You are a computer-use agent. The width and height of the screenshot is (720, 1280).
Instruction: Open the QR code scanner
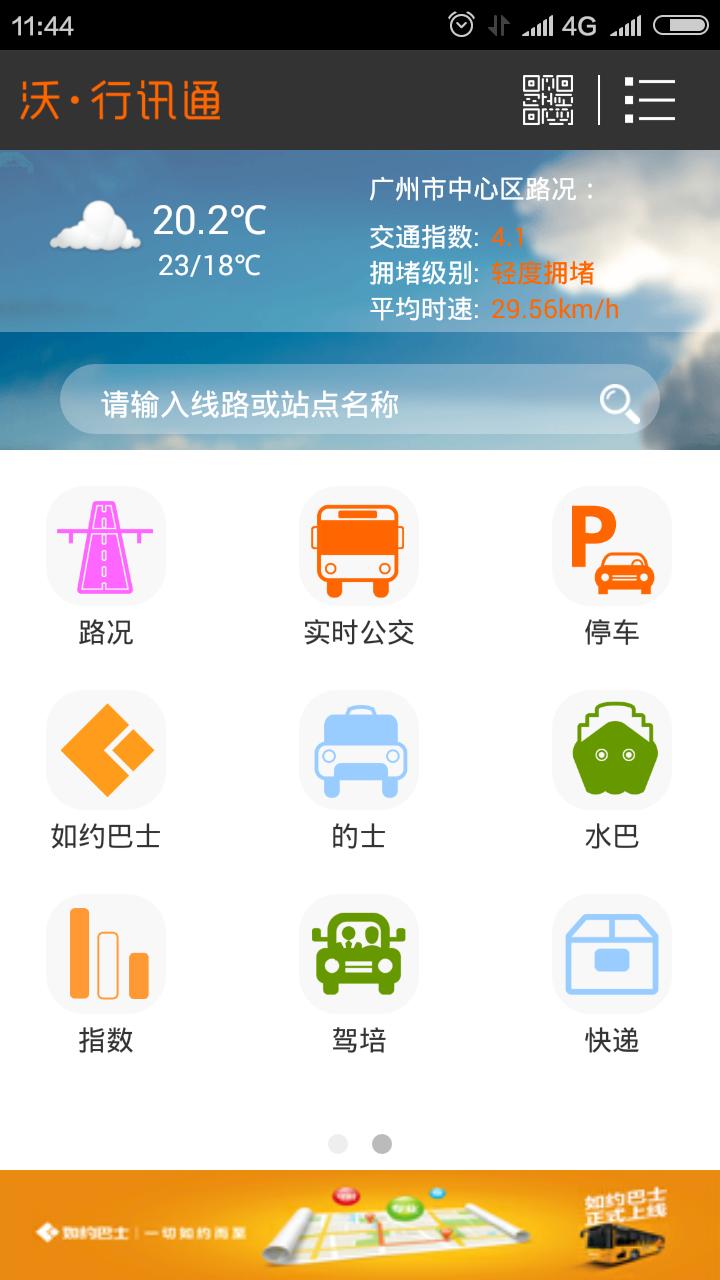(x=546, y=100)
